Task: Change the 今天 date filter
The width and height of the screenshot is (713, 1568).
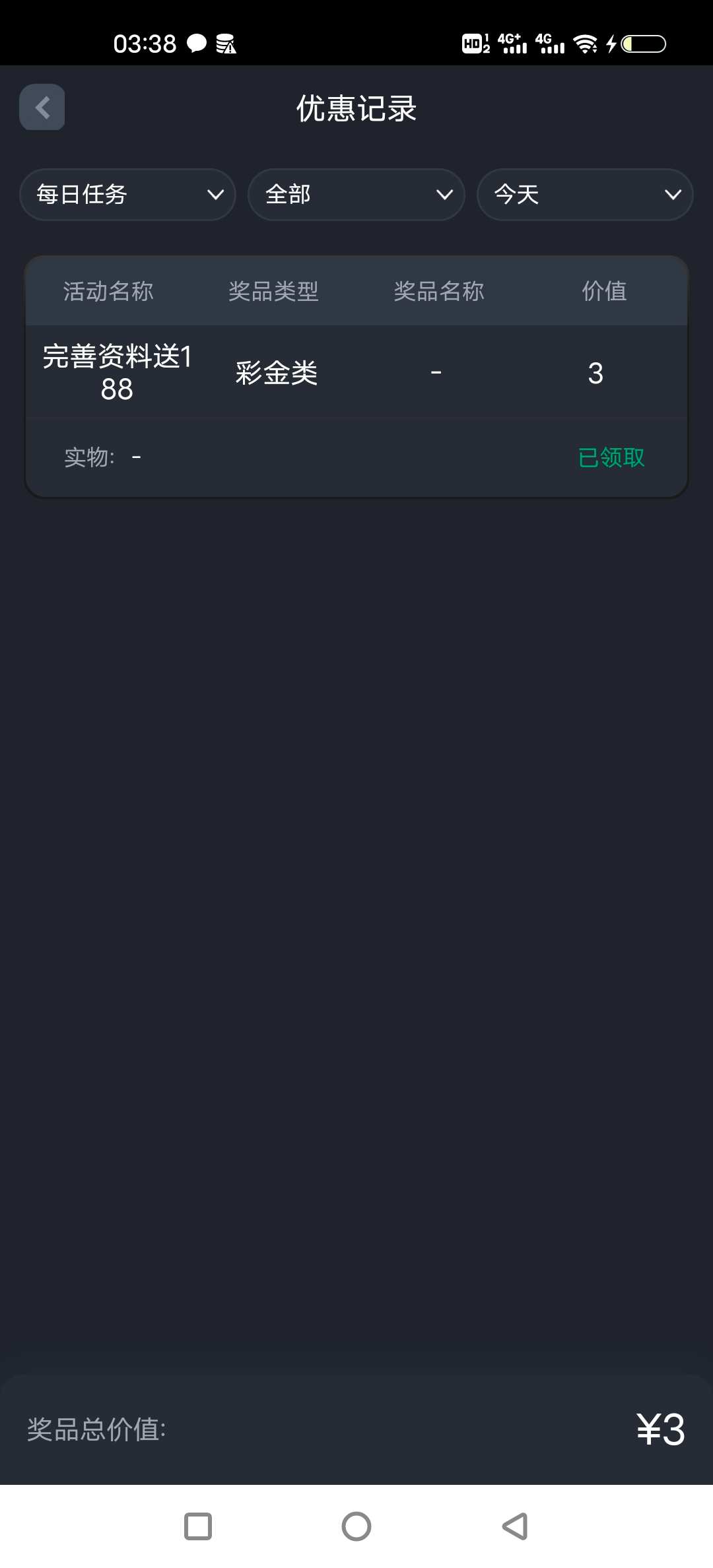Action: pos(585,195)
